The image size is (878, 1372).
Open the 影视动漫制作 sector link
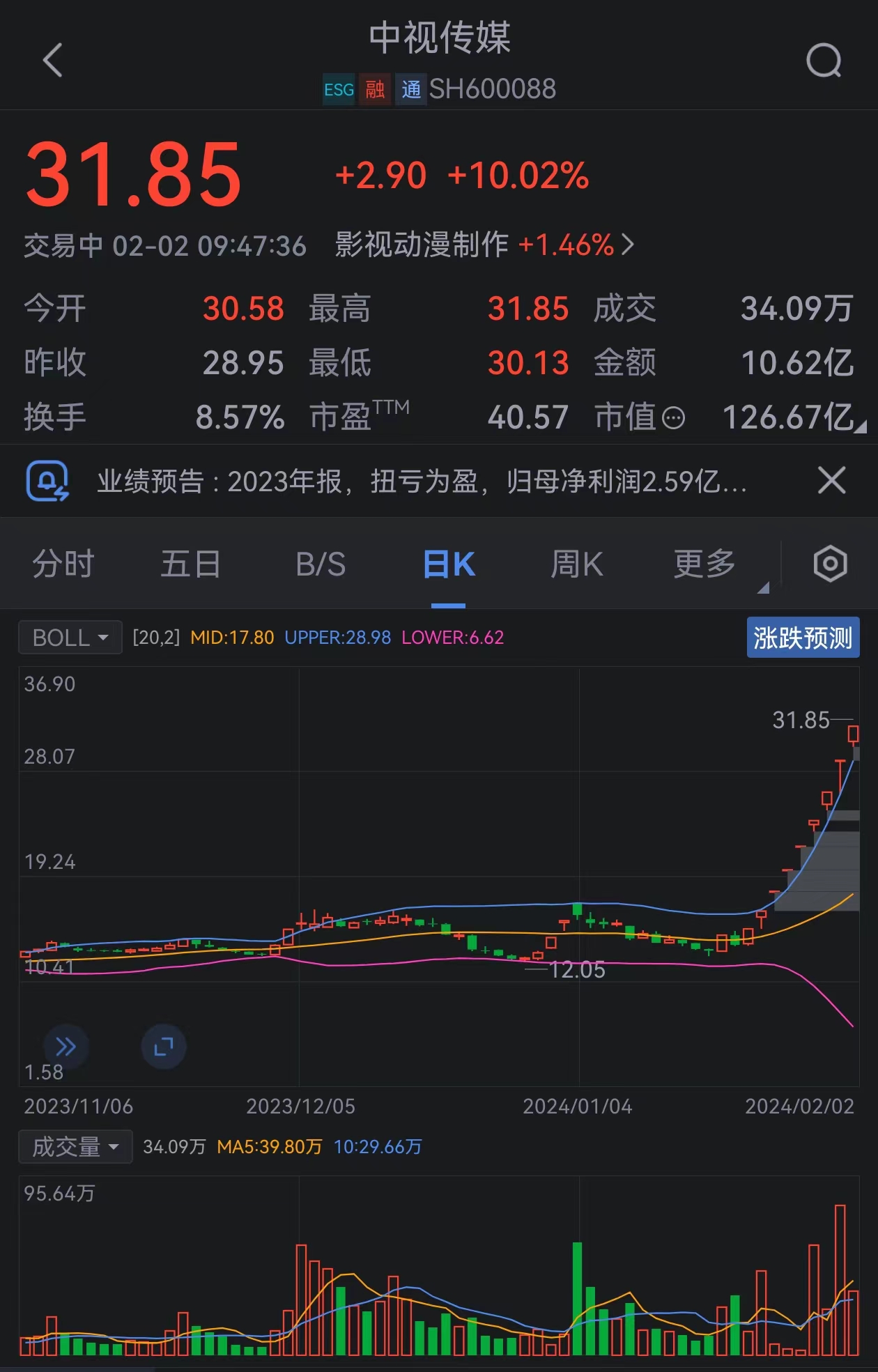click(484, 245)
